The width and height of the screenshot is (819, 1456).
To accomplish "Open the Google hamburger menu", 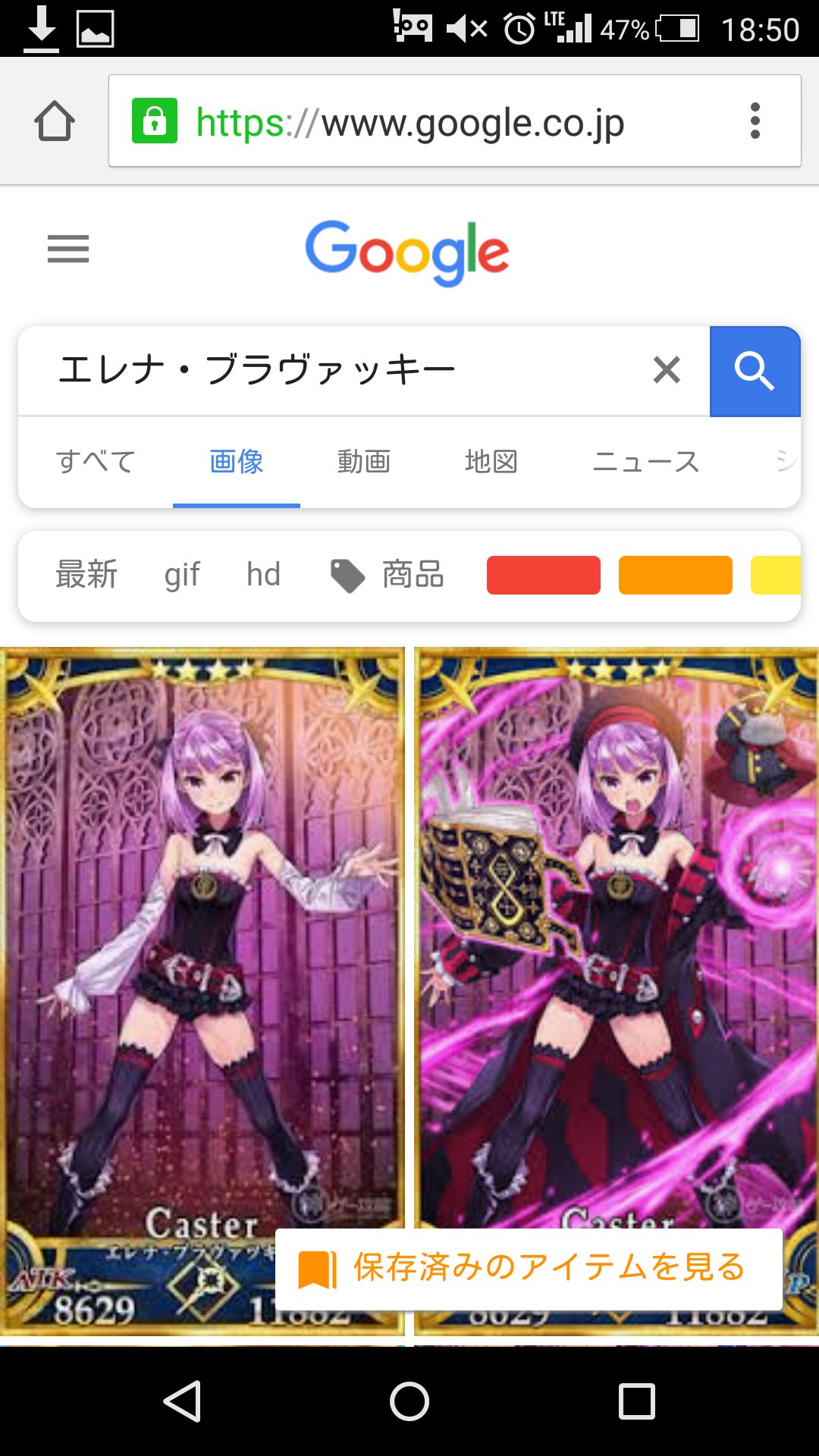I will point(68,249).
